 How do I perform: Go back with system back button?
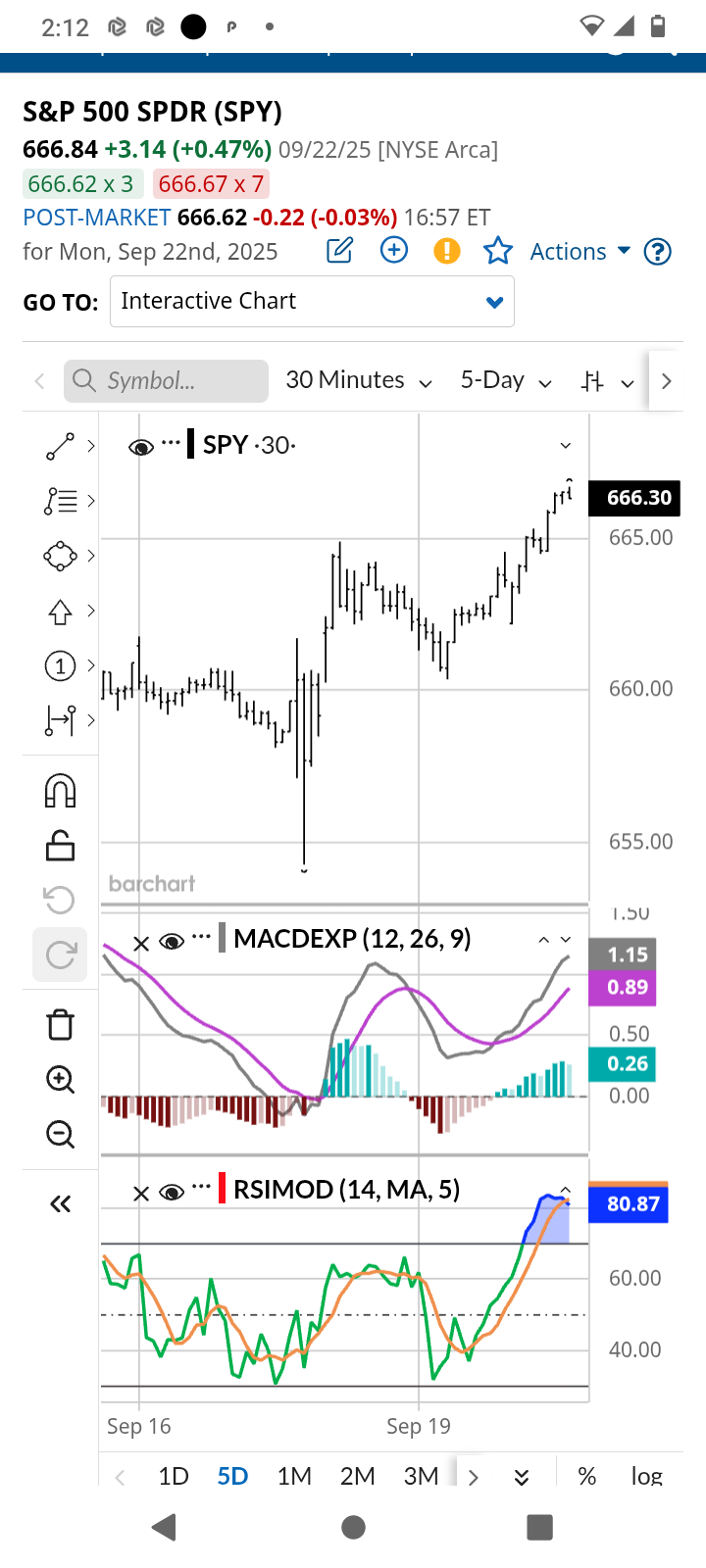pos(165,1527)
